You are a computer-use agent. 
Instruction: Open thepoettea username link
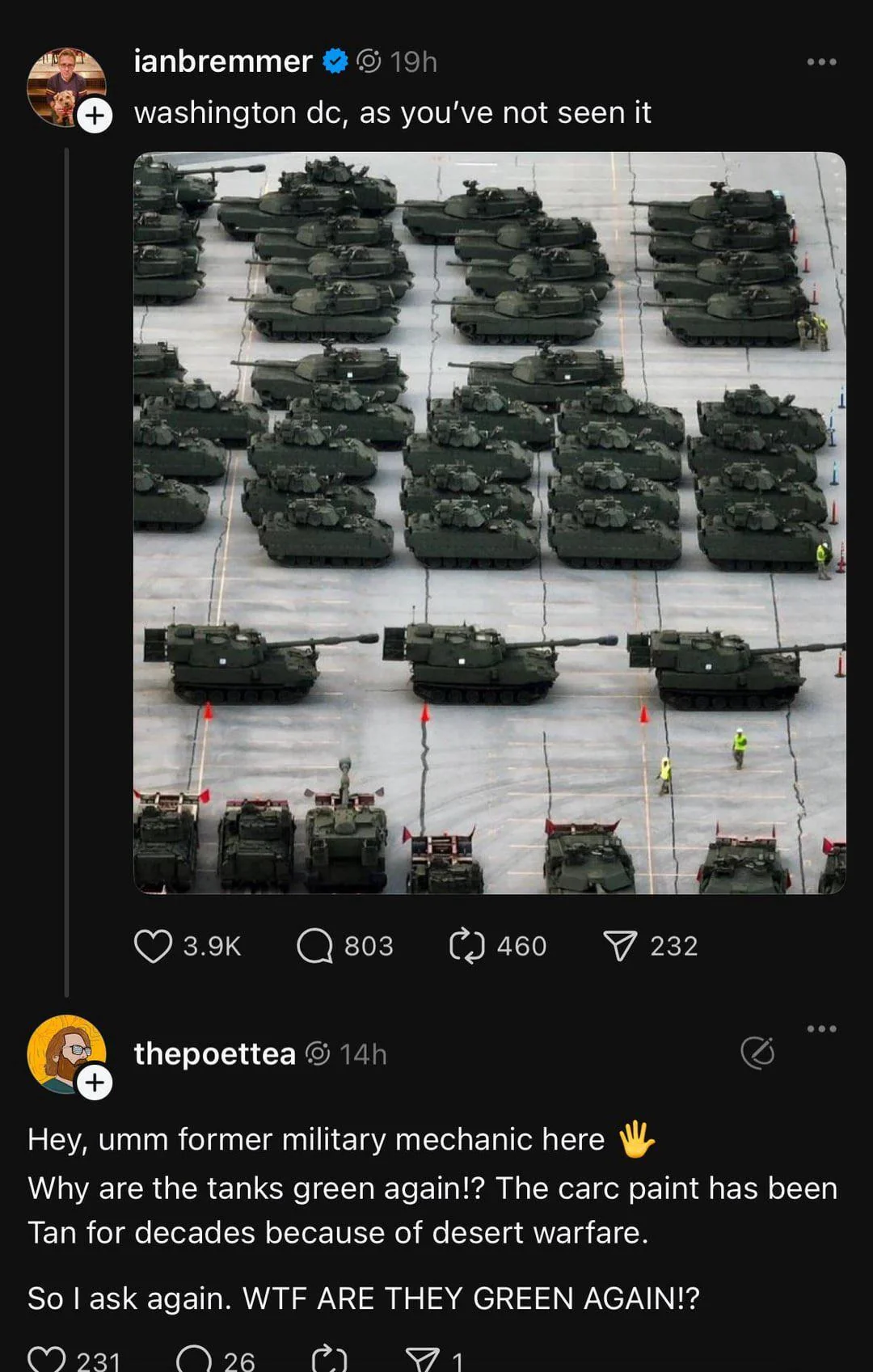pos(214,1054)
